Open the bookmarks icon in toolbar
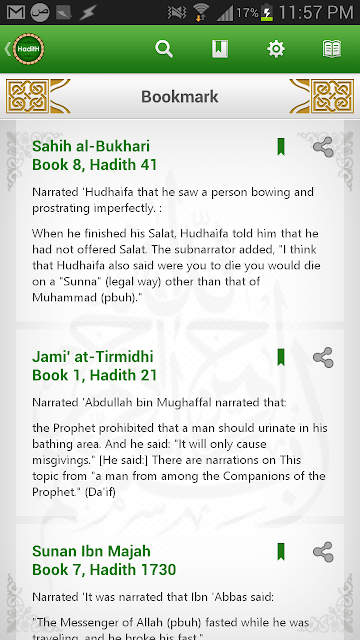360x640 pixels. coord(220,49)
